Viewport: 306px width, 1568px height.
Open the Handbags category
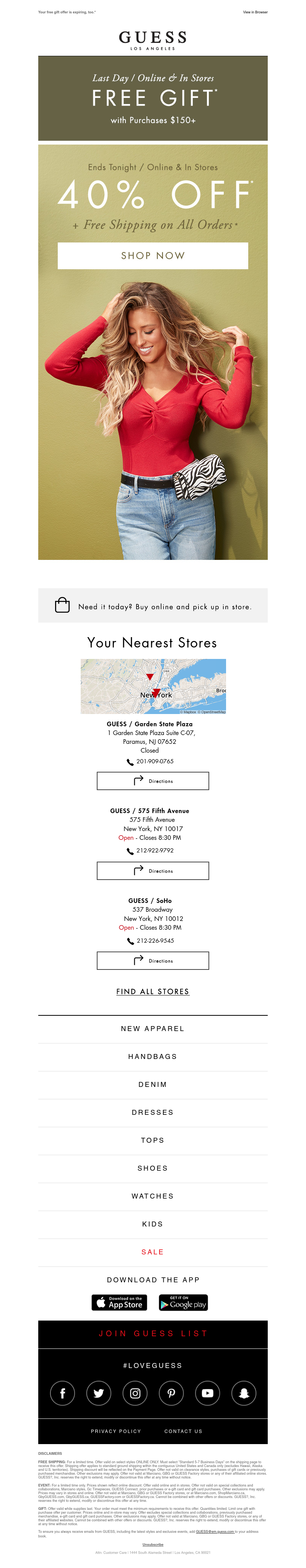153,1057
